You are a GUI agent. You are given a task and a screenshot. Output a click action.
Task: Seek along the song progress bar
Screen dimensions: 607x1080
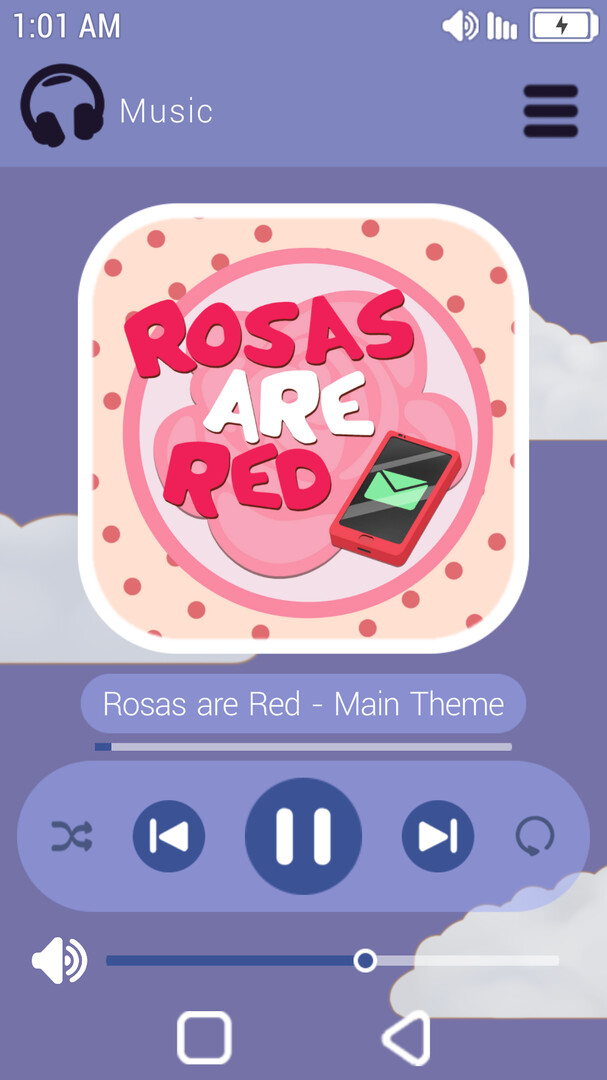pyautogui.click(x=303, y=746)
